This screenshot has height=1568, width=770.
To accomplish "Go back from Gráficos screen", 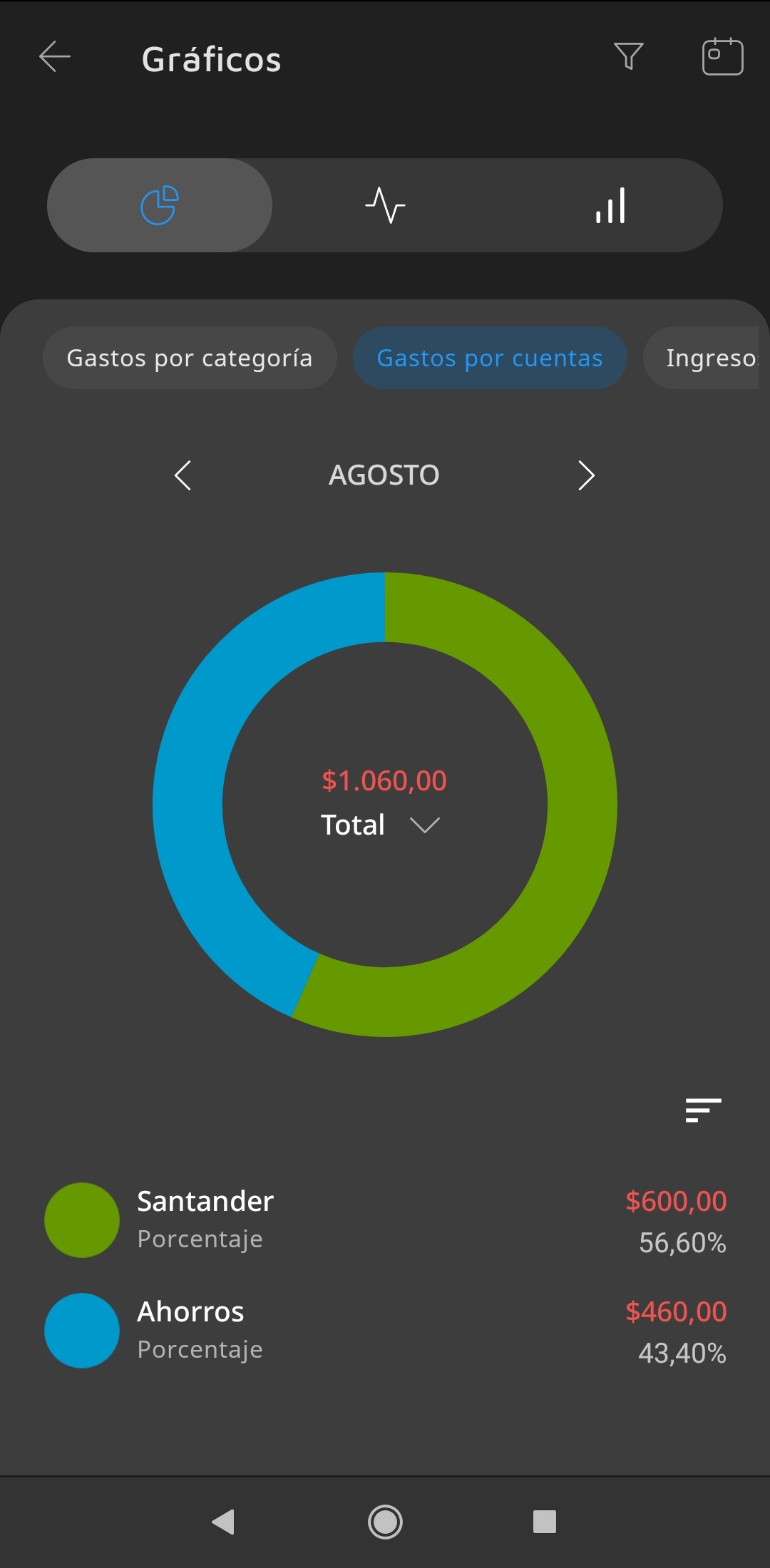I will [55, 57].
